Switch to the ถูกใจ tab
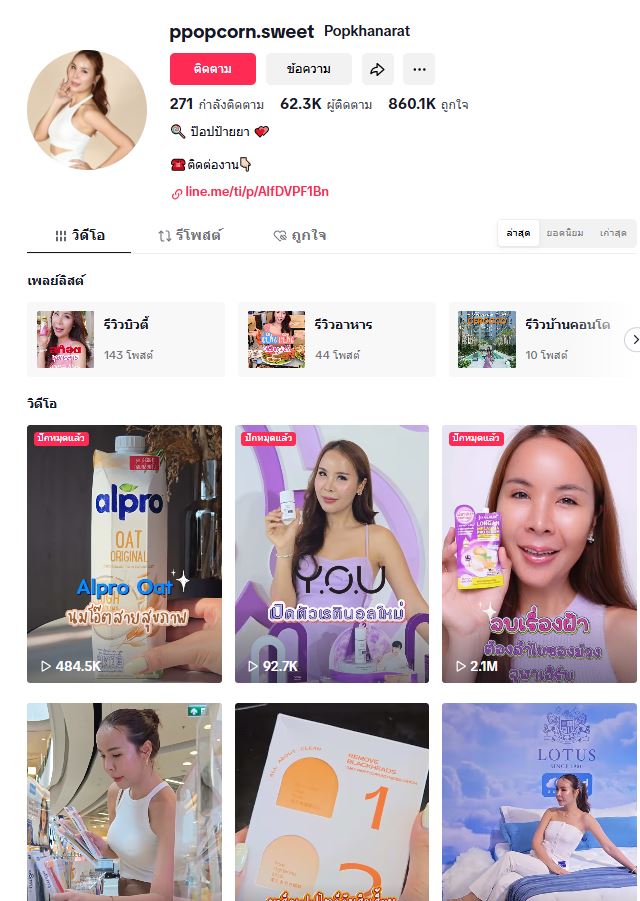Image resolution: width=640 pixels, height=901 pixels. click(299, 235)
